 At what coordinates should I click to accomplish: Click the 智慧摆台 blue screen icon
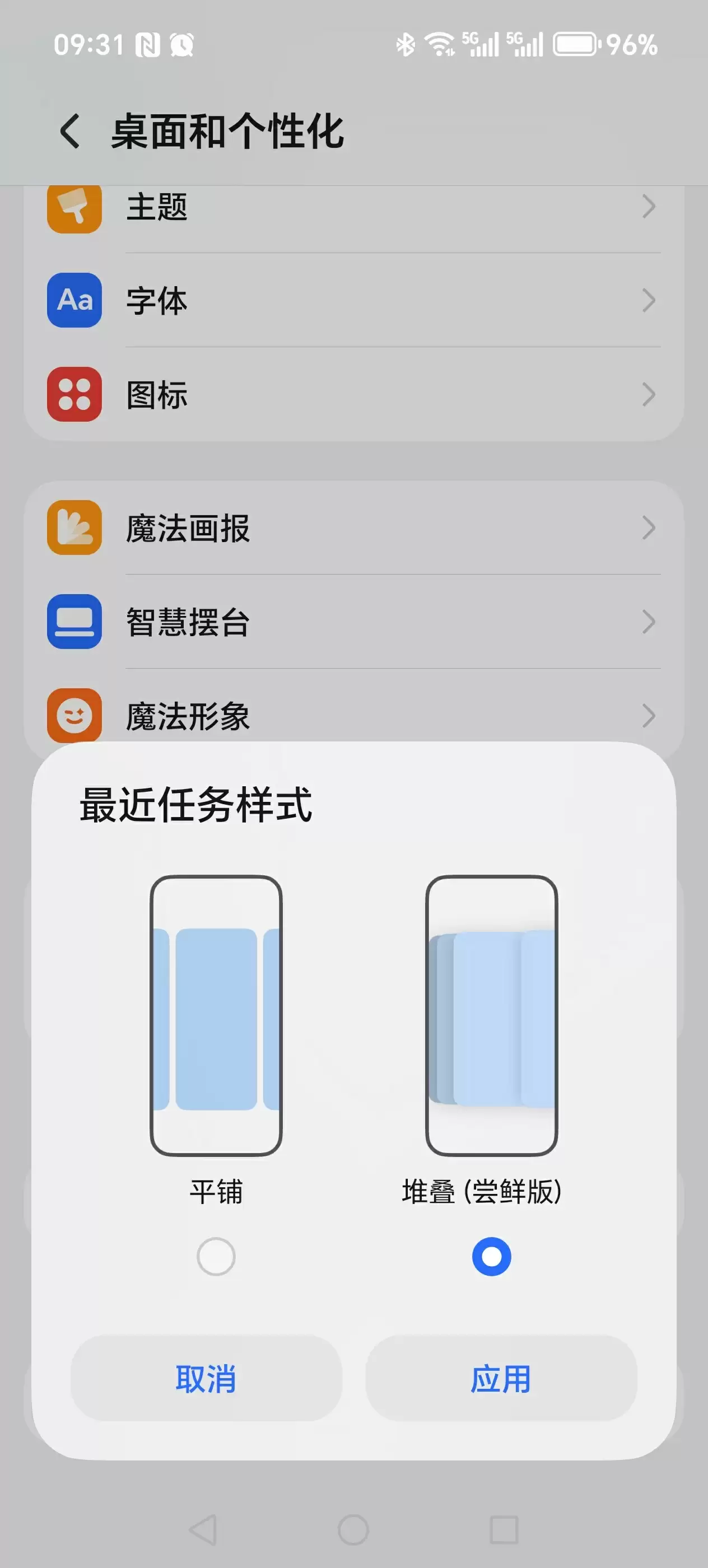(x=75, y=622)
